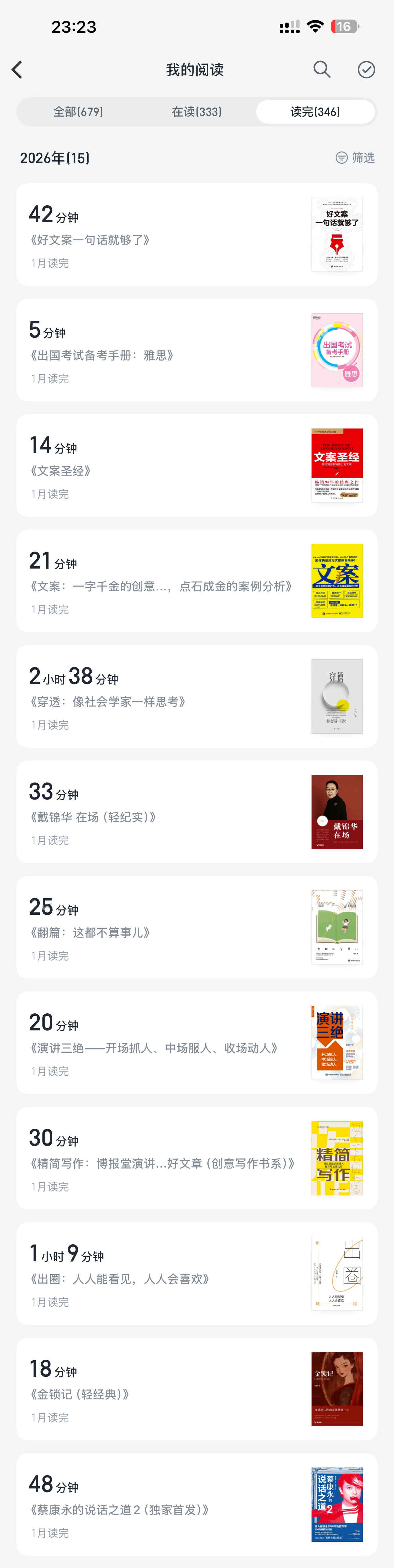Open 金锁记 (轻经典)

[197, 1389]
